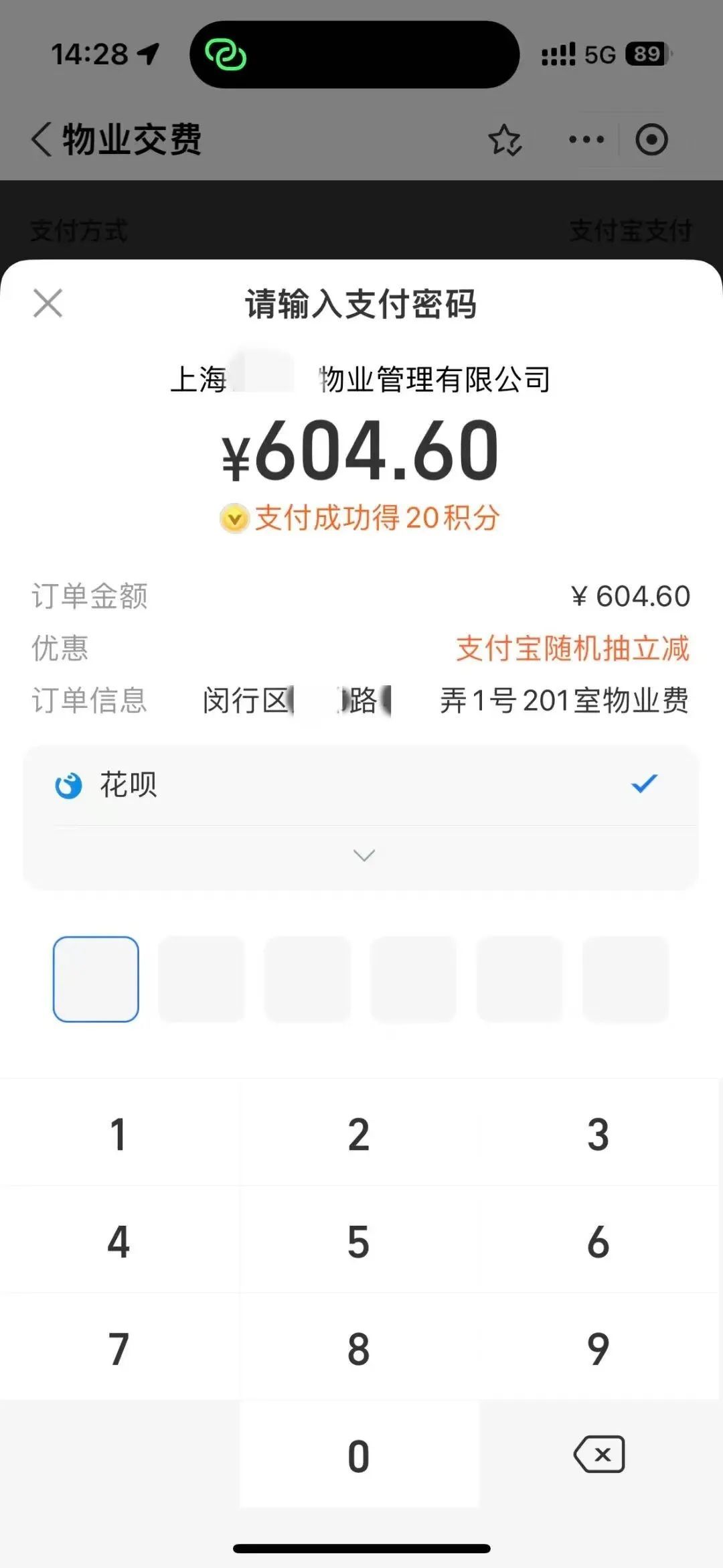Expand more payment methods chevron
The image size is (723, 1568).
[x=364, y=855]
